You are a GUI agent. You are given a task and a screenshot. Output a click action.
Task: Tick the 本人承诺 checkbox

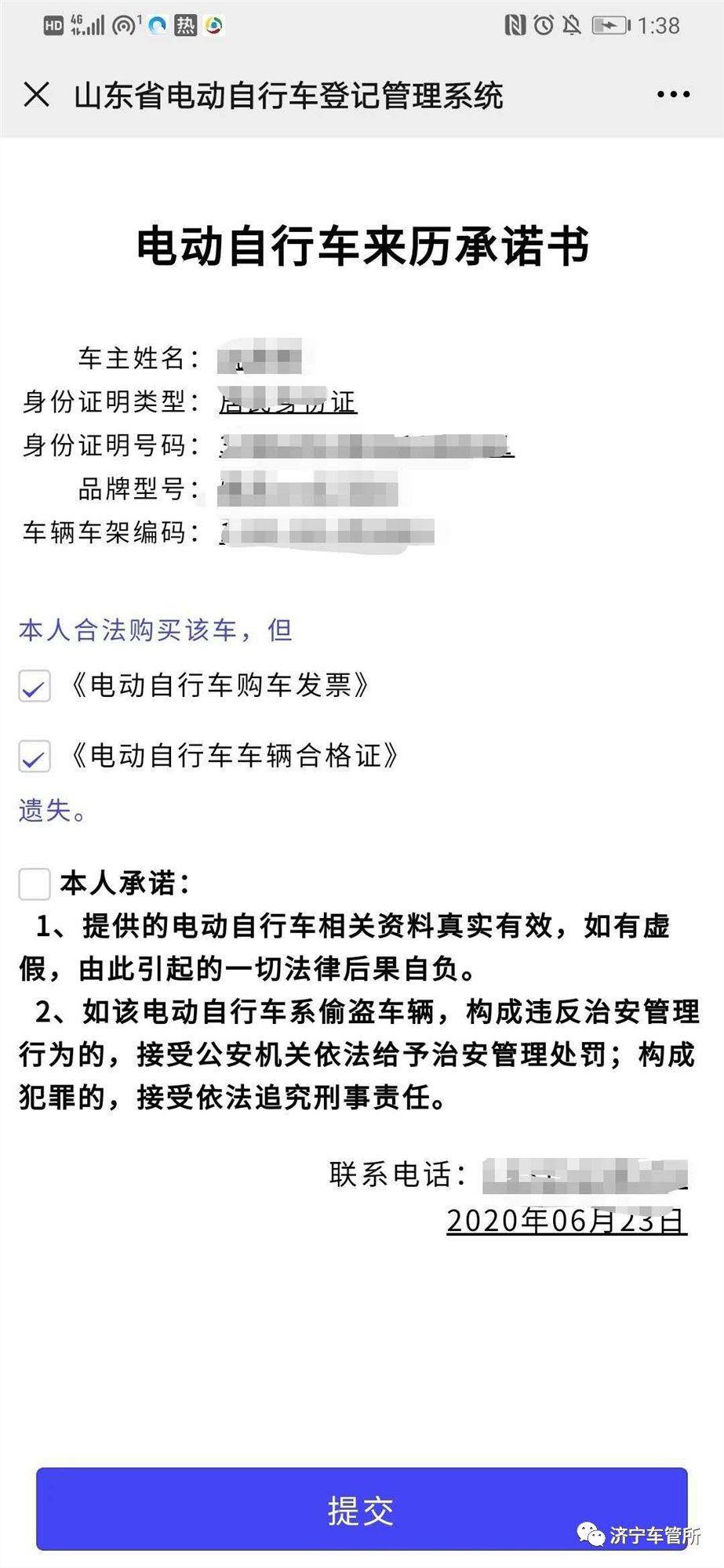click(35, 884)
